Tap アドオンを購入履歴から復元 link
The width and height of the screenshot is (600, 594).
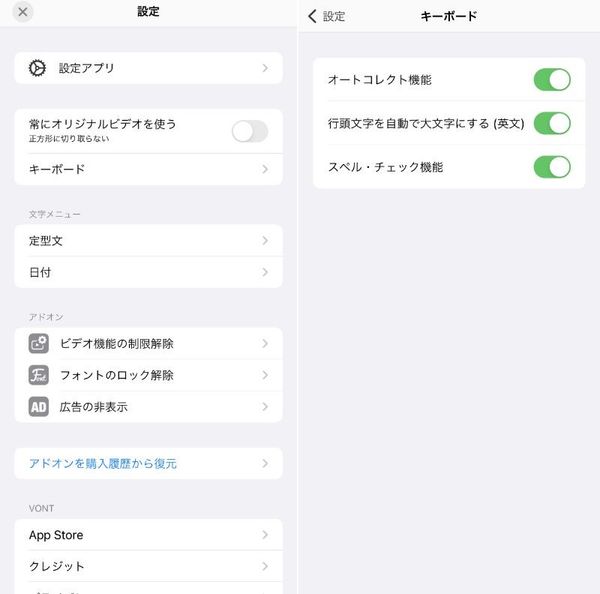pyautogui.click(x=148, y=463)
